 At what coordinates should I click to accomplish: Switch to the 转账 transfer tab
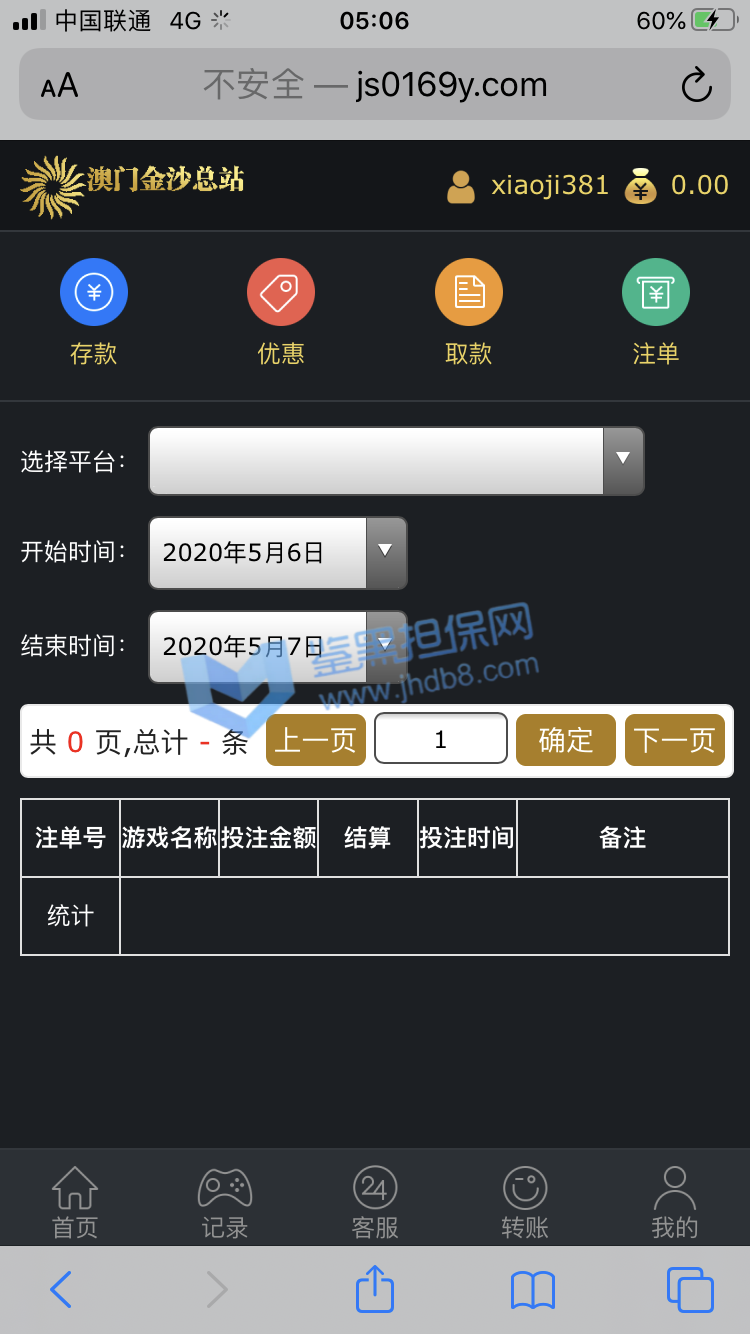point(525,1203)
